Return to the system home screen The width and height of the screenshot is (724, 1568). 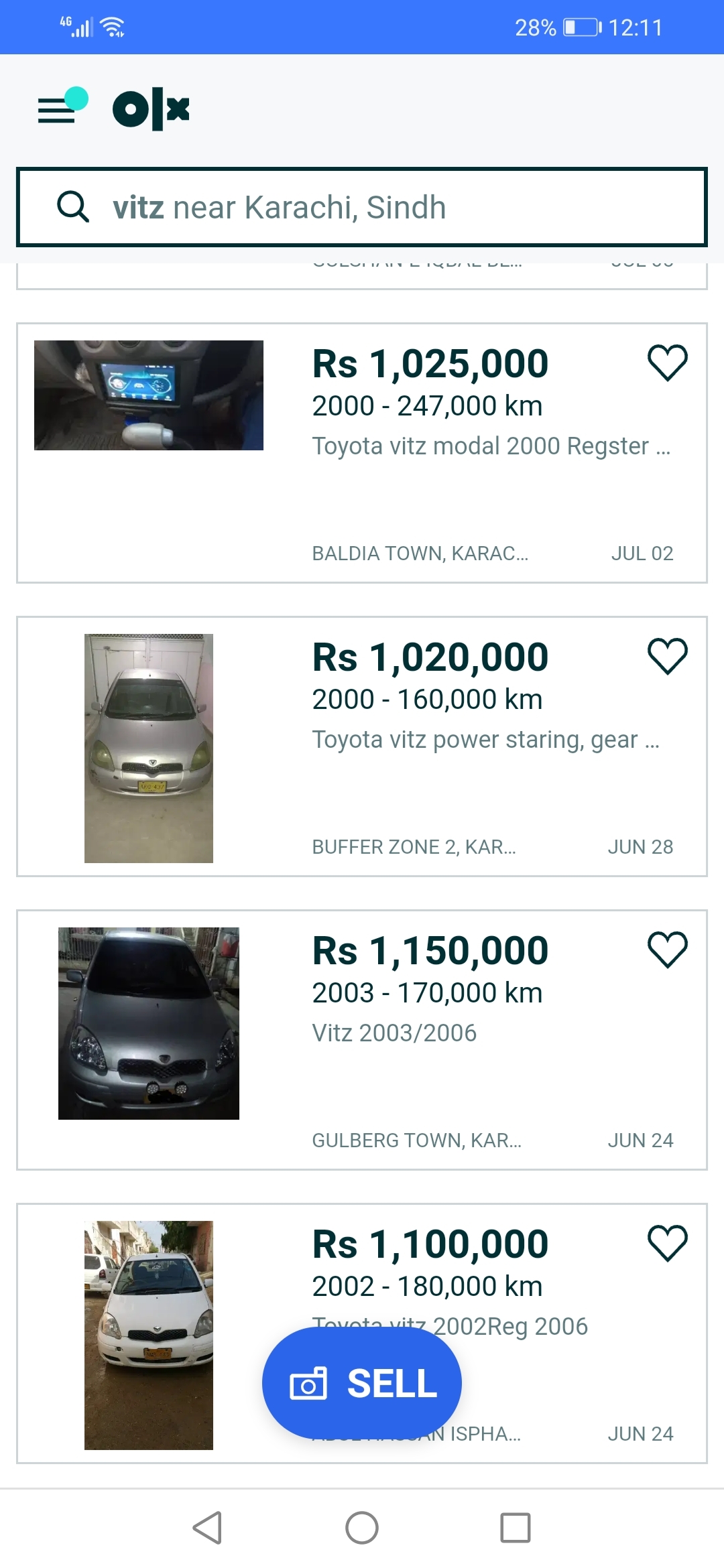[x=362, y=1528]
